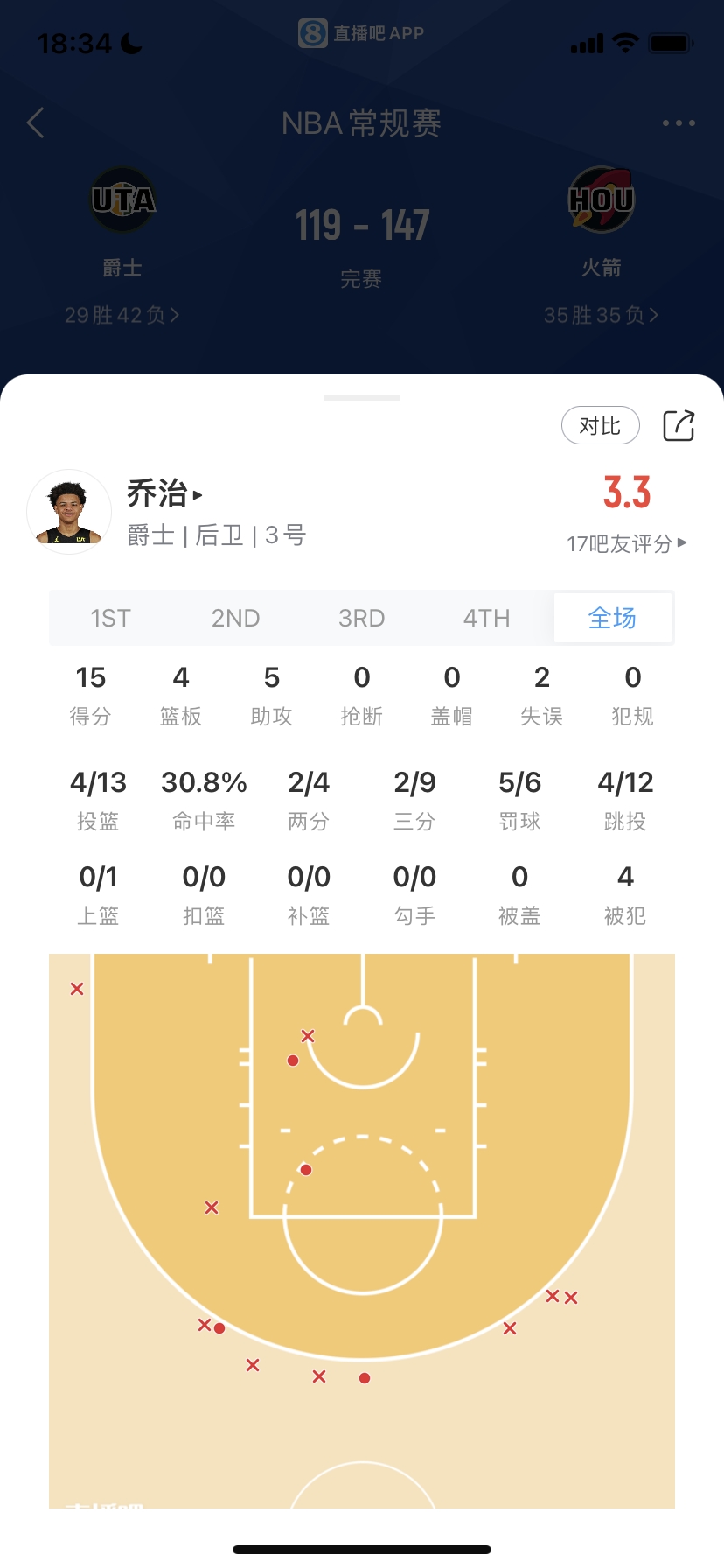Open the three-dot overflow menu
Image resolution: width=724 pixels, height=1568 pixels.
[679, 123]
